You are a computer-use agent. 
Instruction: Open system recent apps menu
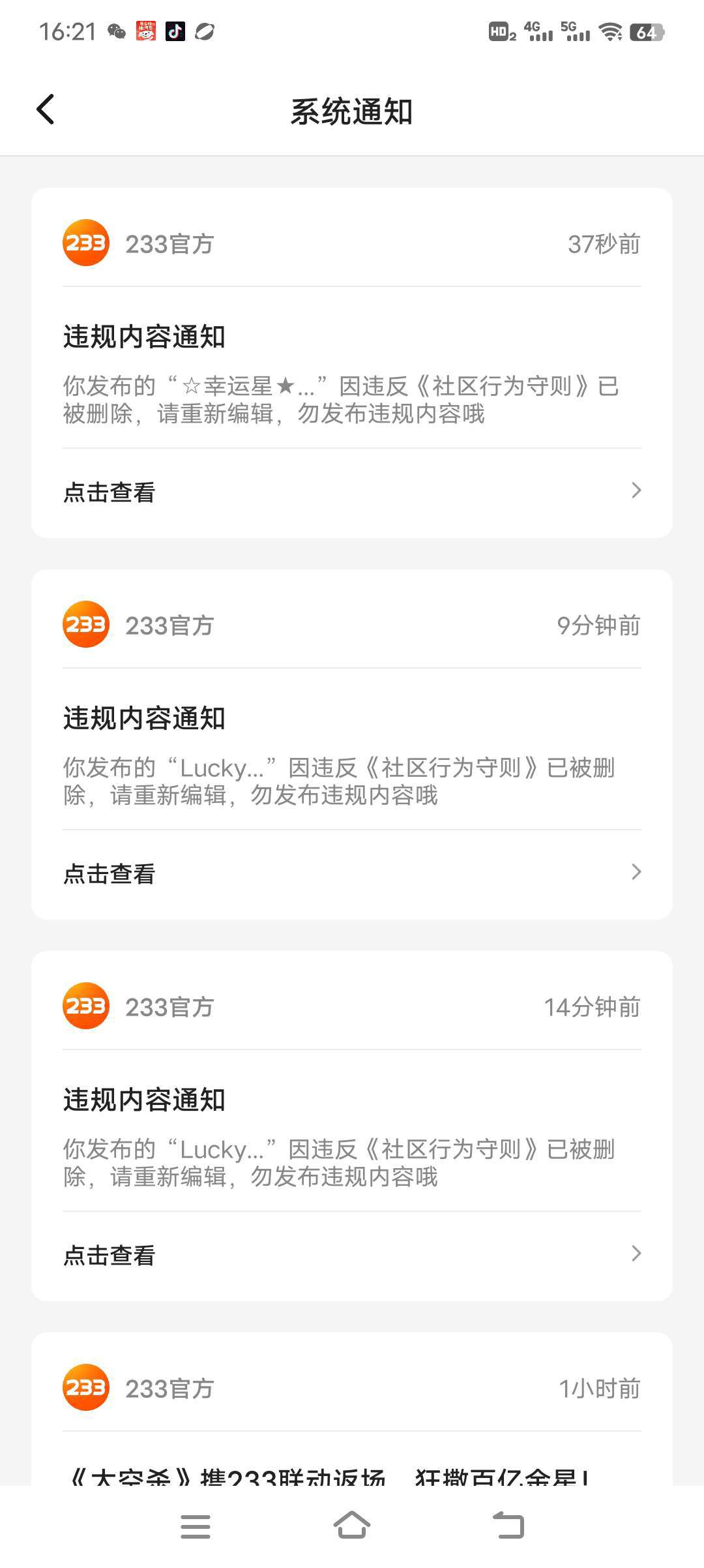196,1526
